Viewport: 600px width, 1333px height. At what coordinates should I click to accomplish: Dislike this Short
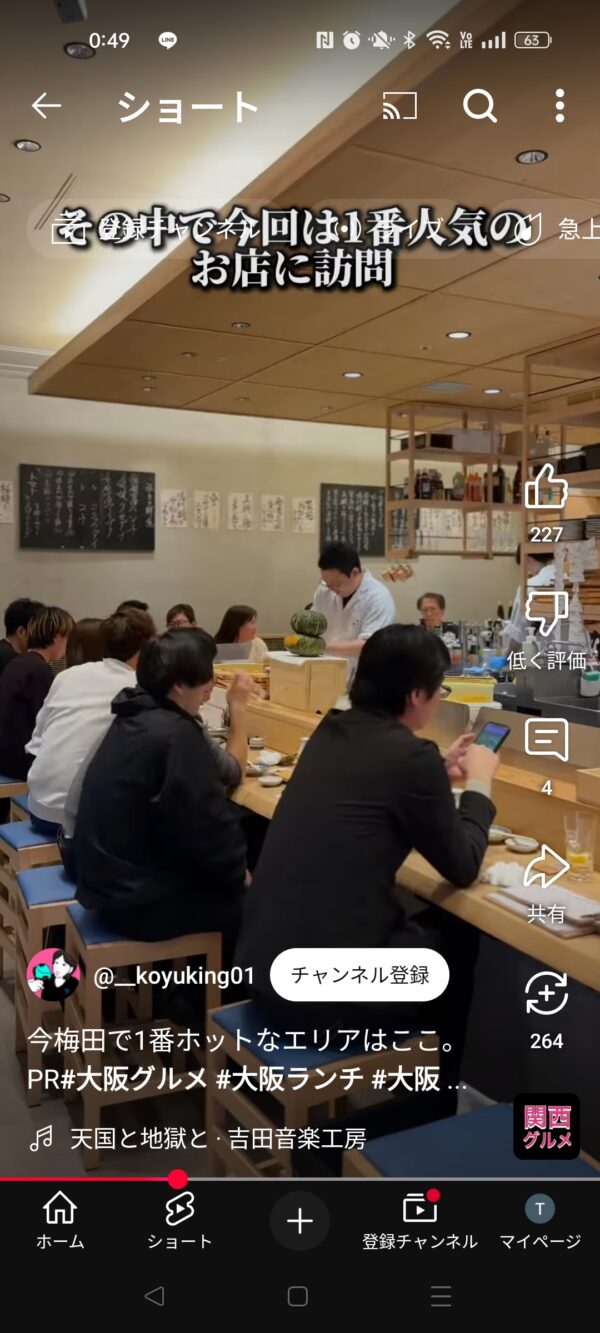[x=546, y=613]
